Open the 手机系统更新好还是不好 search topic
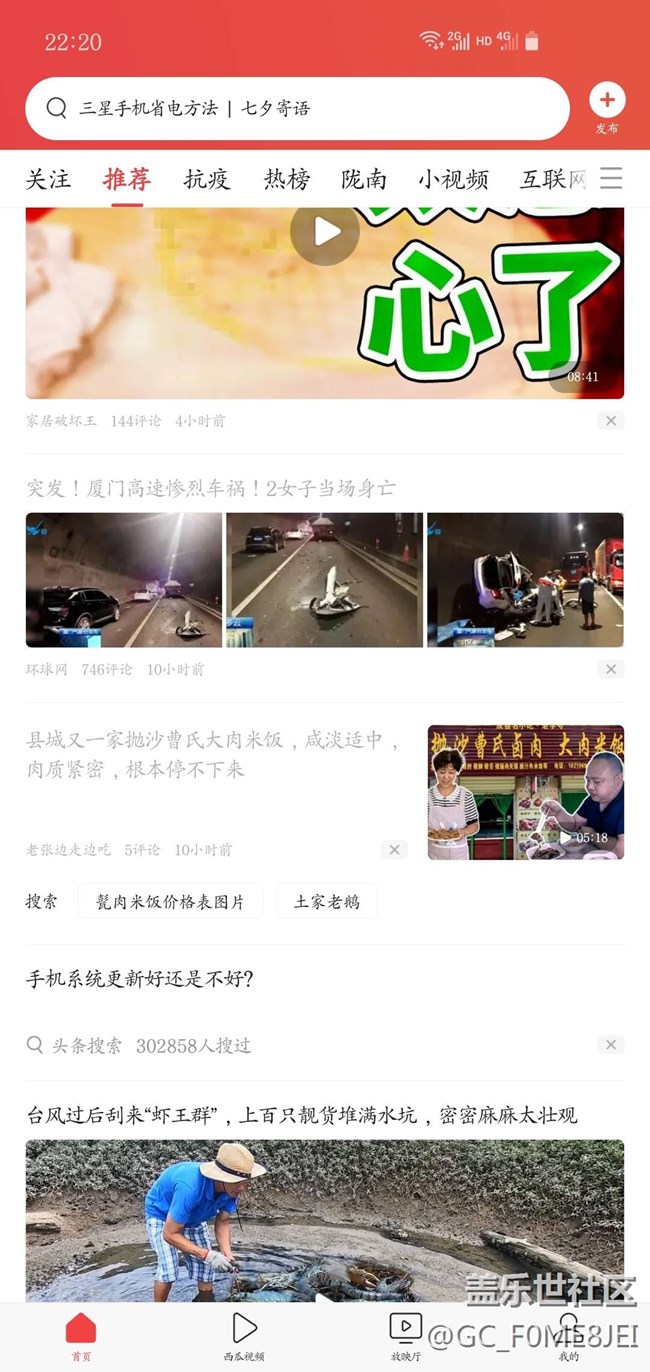650x1372 pixels. pyautogui.click(x=140, y=979)
